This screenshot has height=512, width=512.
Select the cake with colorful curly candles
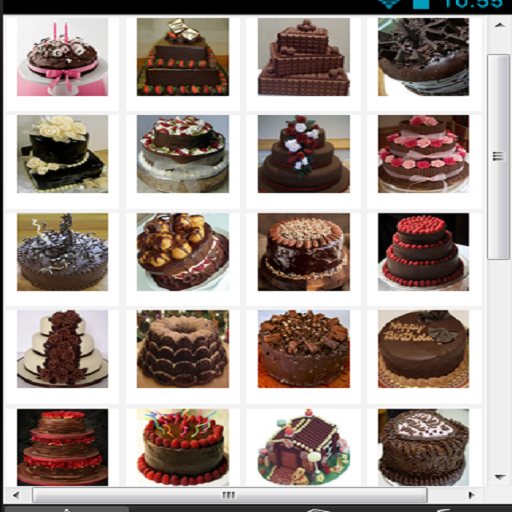183,447
